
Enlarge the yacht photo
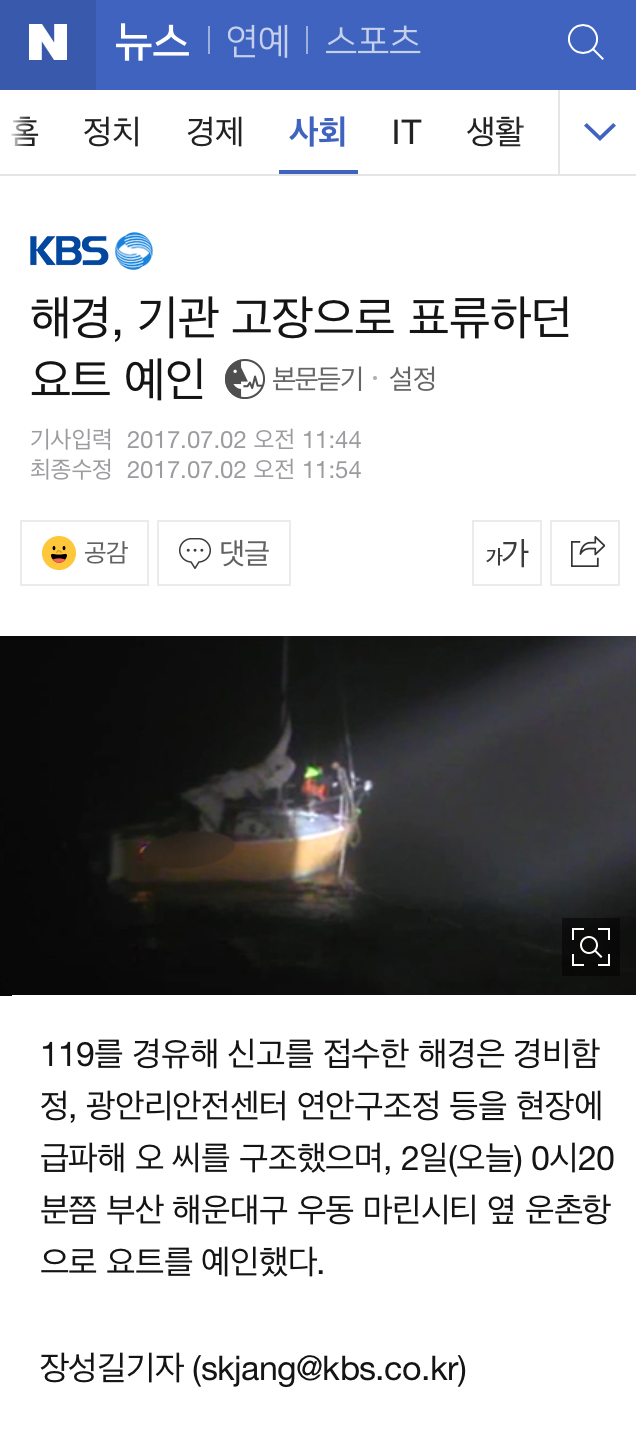coord(590,946)
